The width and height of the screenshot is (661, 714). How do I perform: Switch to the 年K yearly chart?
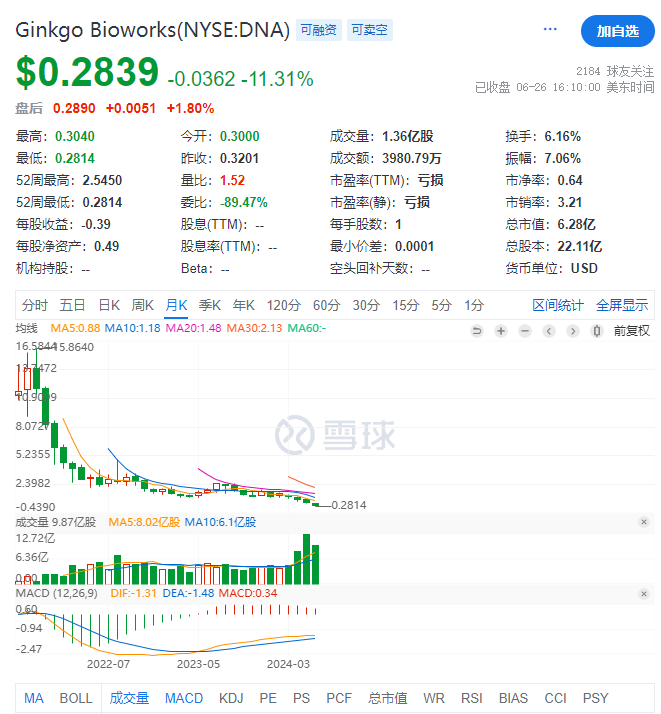[244, 305]
